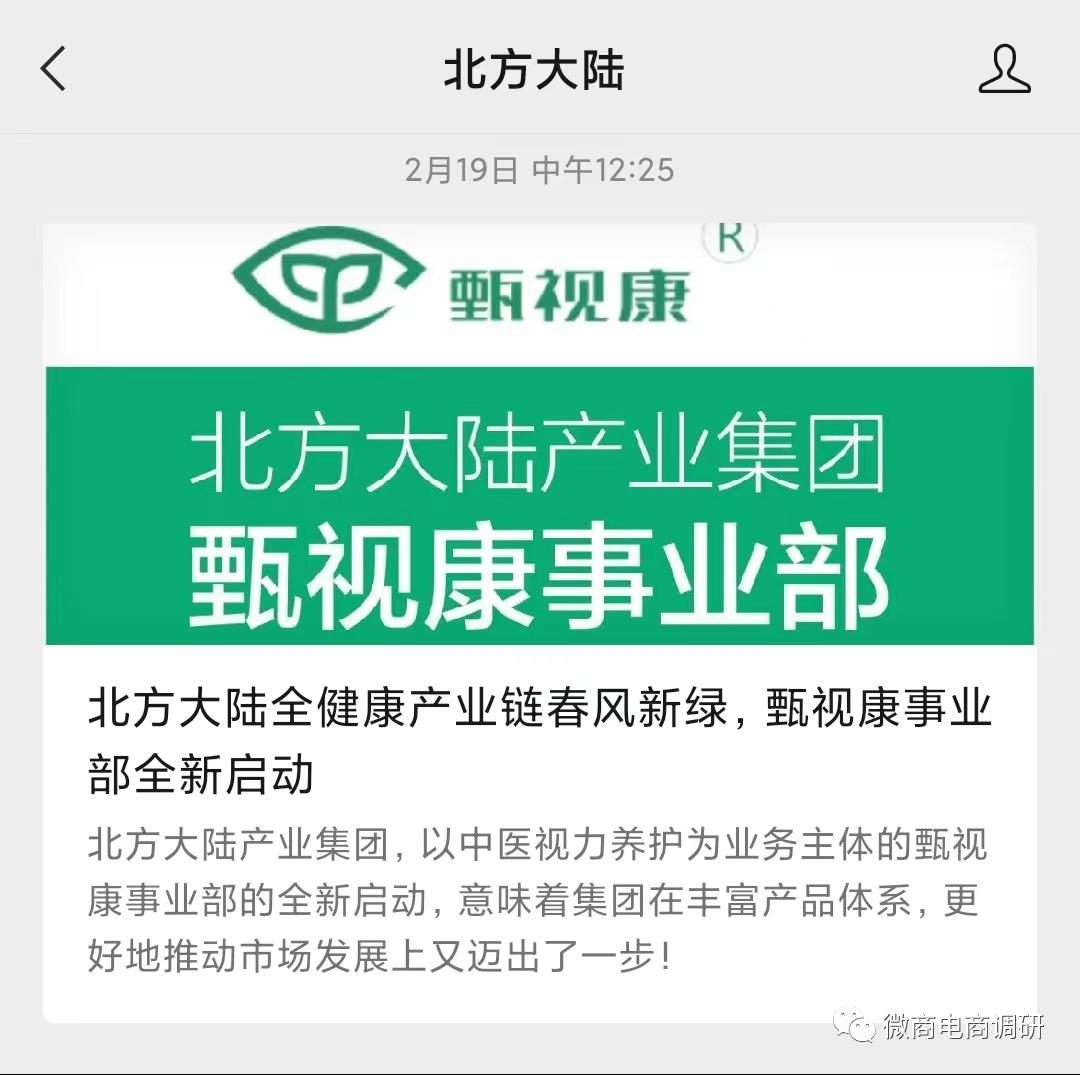This screenshot has width=1080, height=1075.
Task: Open the 甄视康事业部全新启动 article card
Action: click(x=539, y=740)
